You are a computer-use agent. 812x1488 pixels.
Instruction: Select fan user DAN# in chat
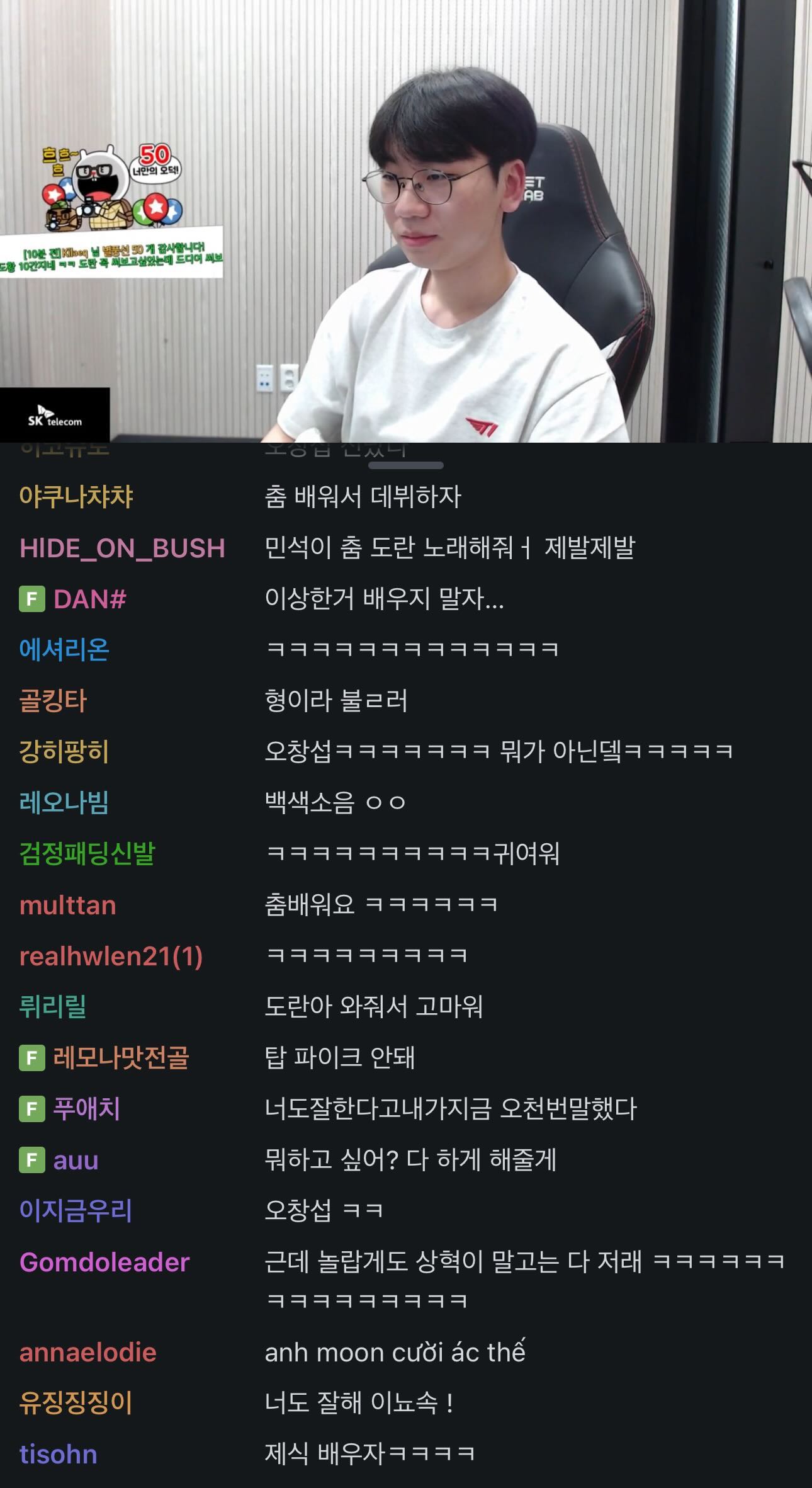[x=89, y=599]
